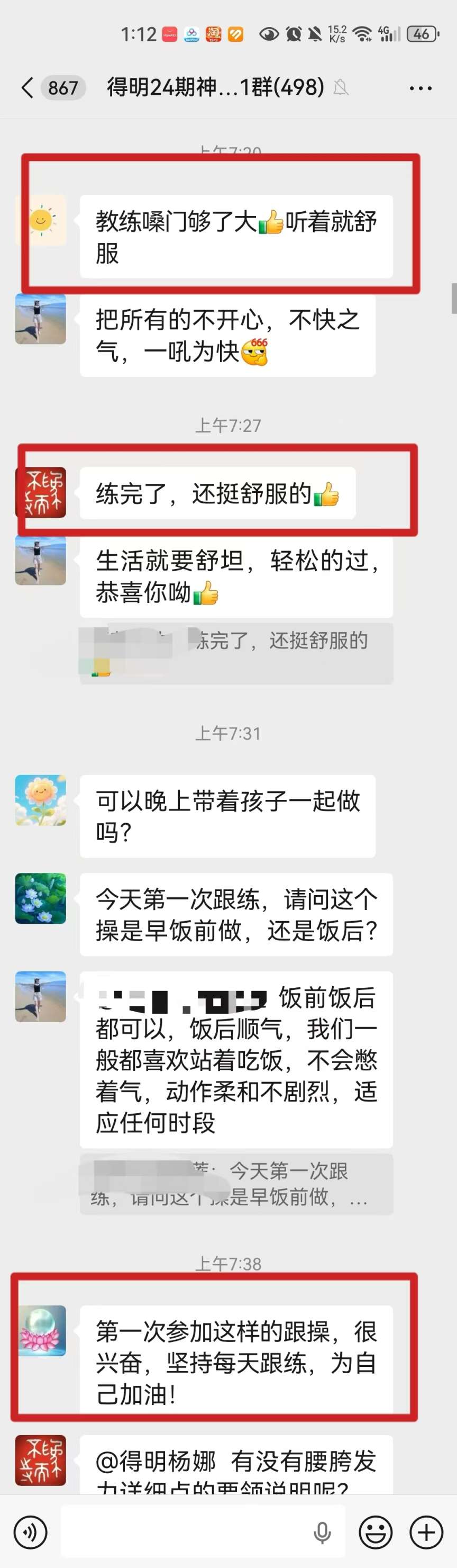Switch to voice message input

(x=30, y=1531)
